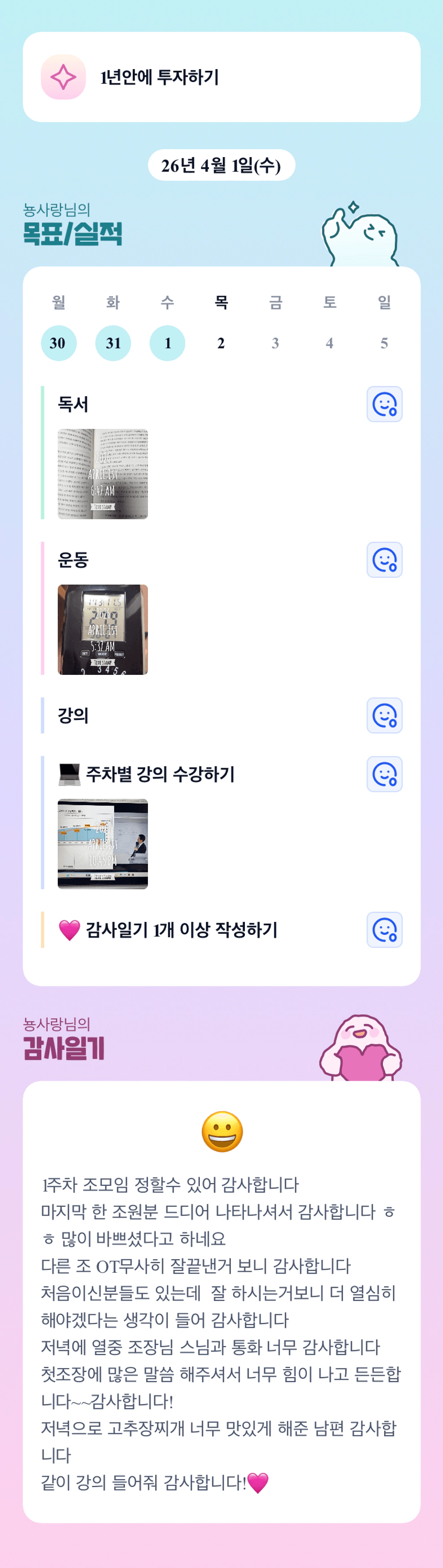The height and width of the screenshot is (1568, 443).
Task: Add an emoji reaction to 강의
Action: coord(384,716)
